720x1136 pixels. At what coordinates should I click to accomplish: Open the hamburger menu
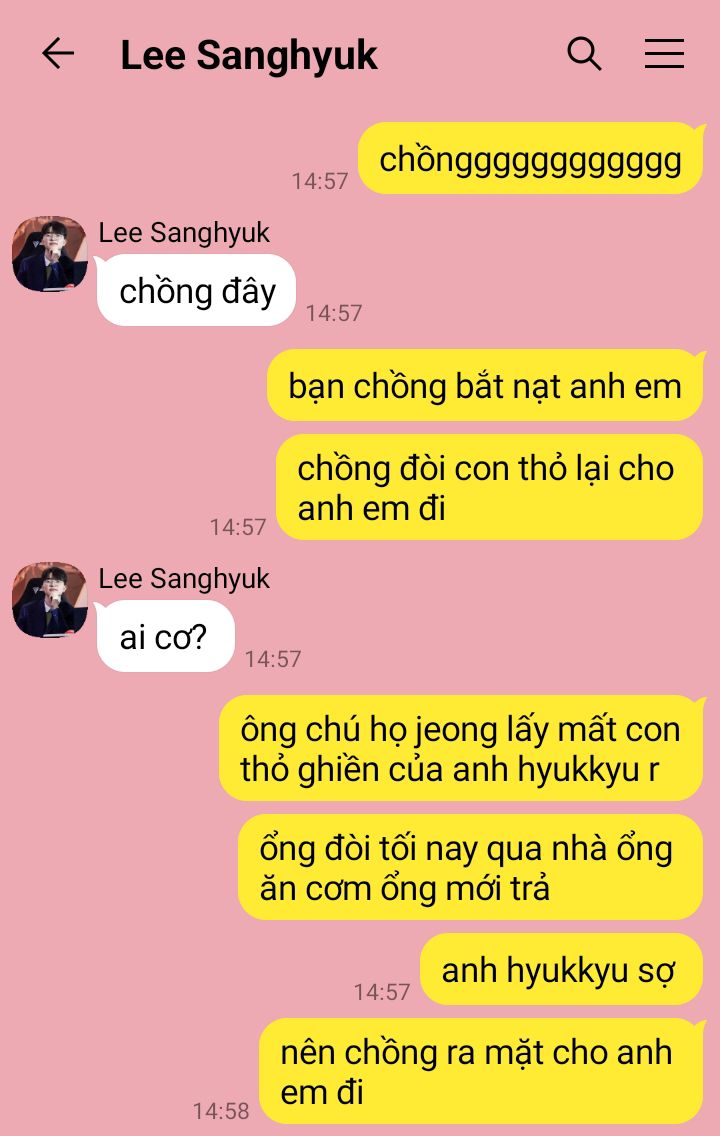[664, 54]
